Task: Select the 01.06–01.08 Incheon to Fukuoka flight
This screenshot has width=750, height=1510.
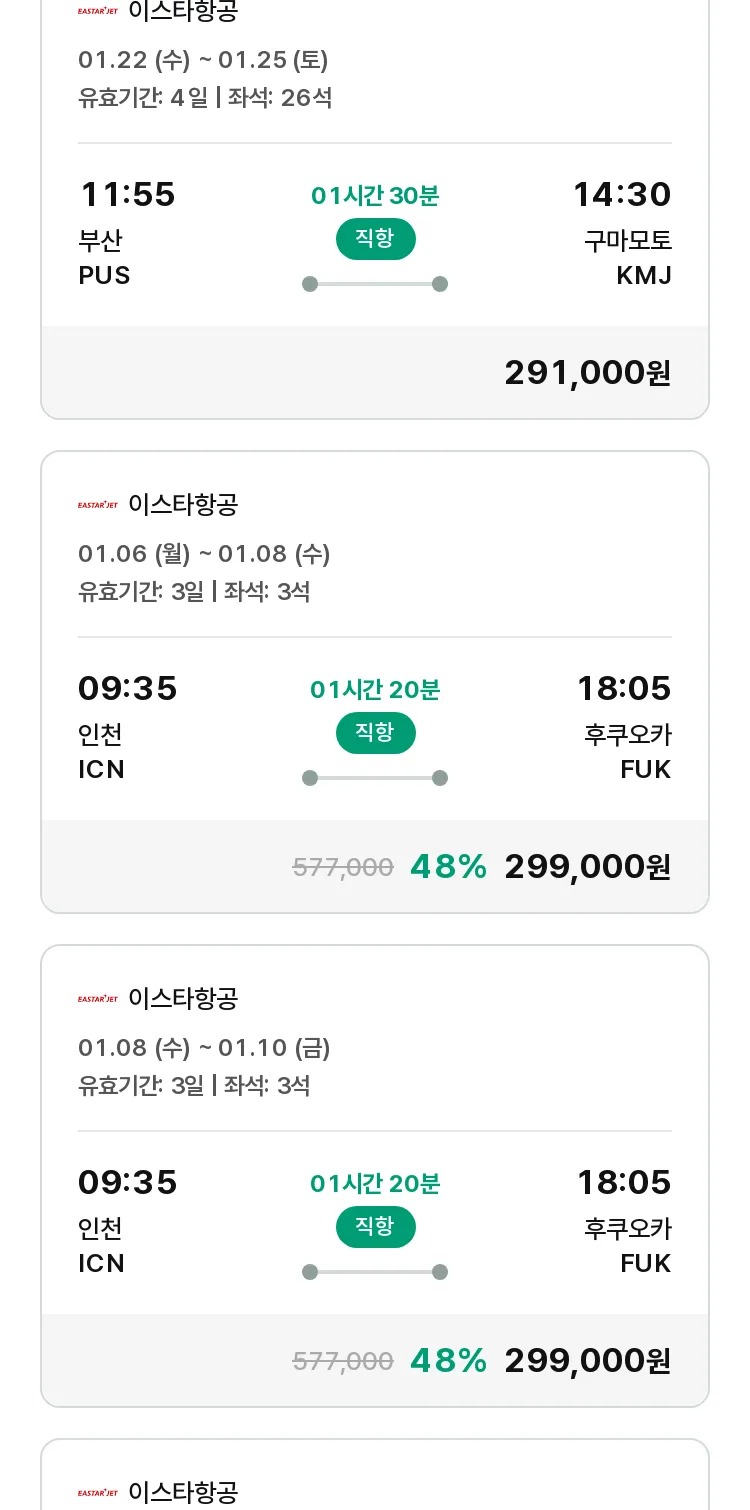Action: pos(375,682)
